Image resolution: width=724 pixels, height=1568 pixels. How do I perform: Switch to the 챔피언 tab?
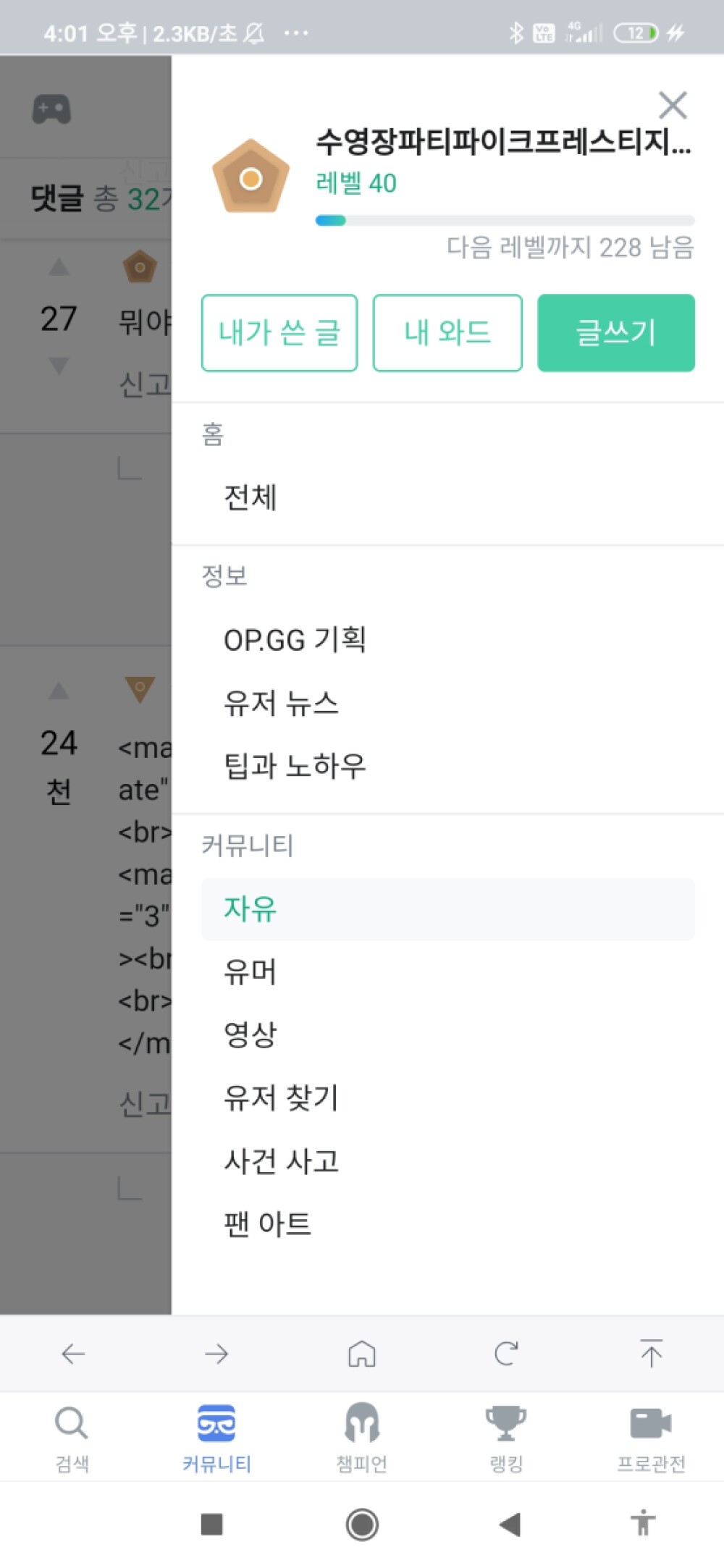coord(362,1438)
